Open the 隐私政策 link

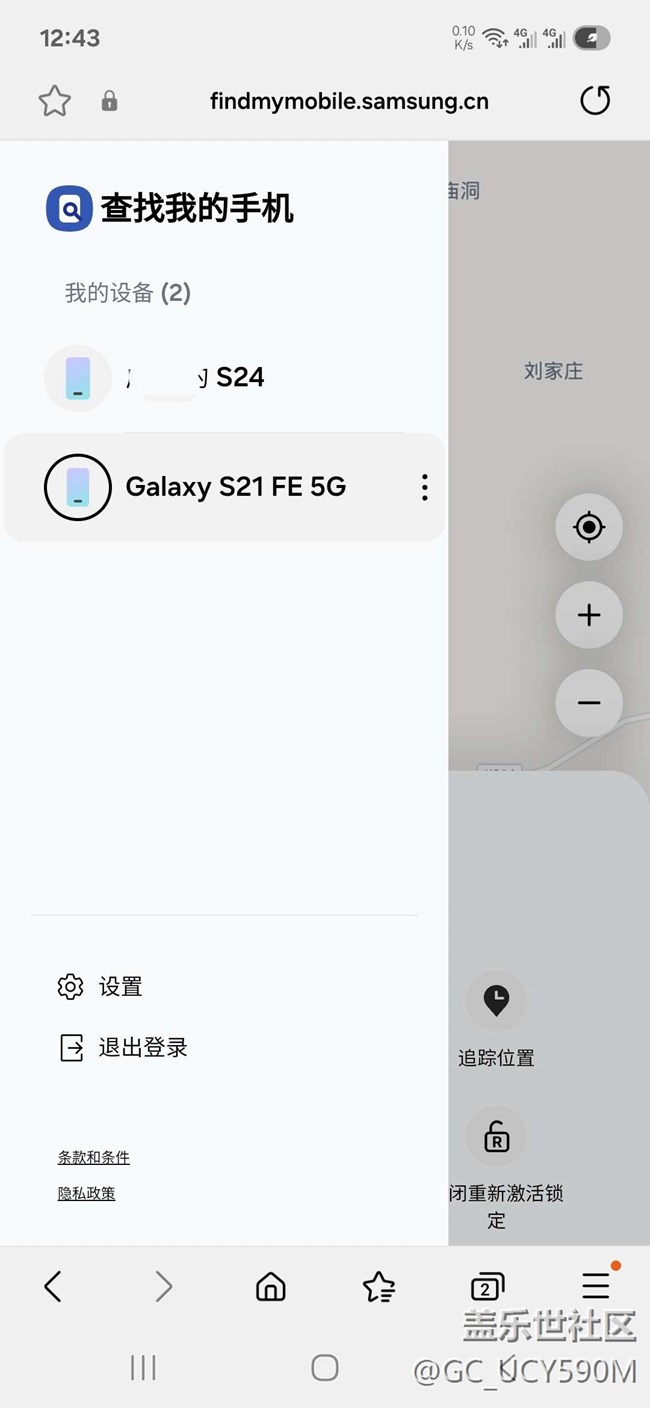(86, 1193)
